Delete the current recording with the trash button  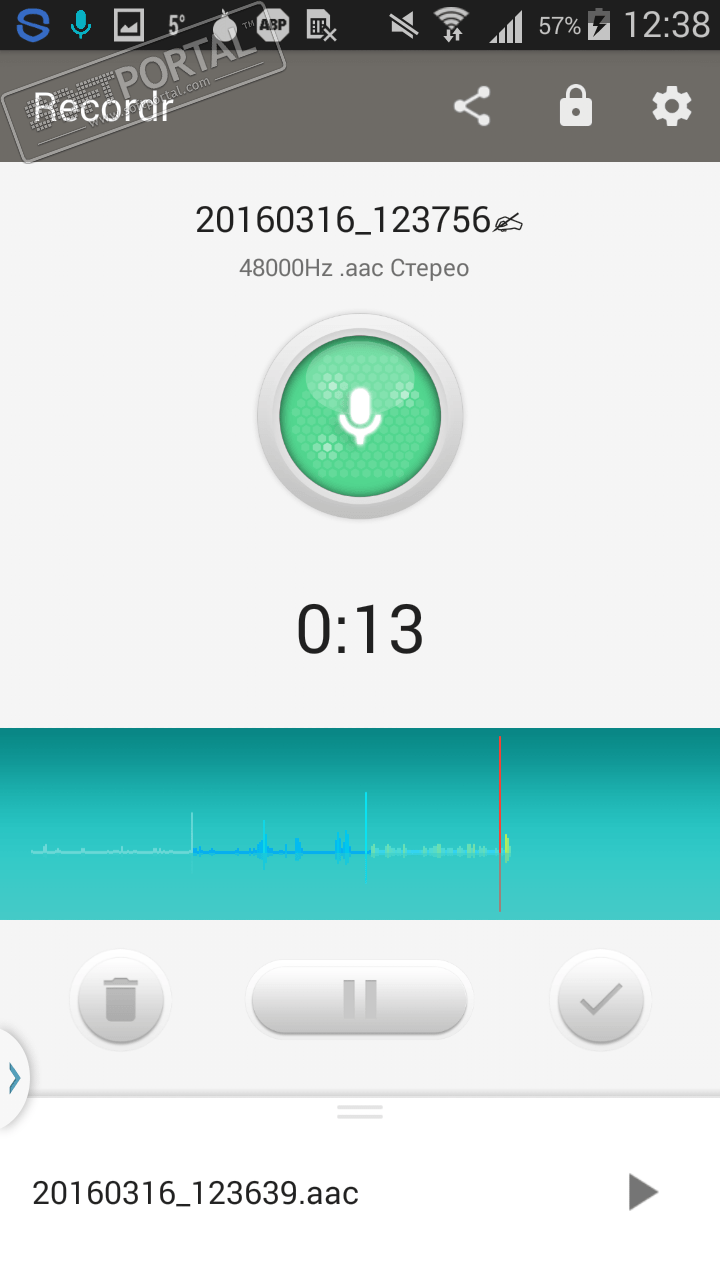(121, 999)
